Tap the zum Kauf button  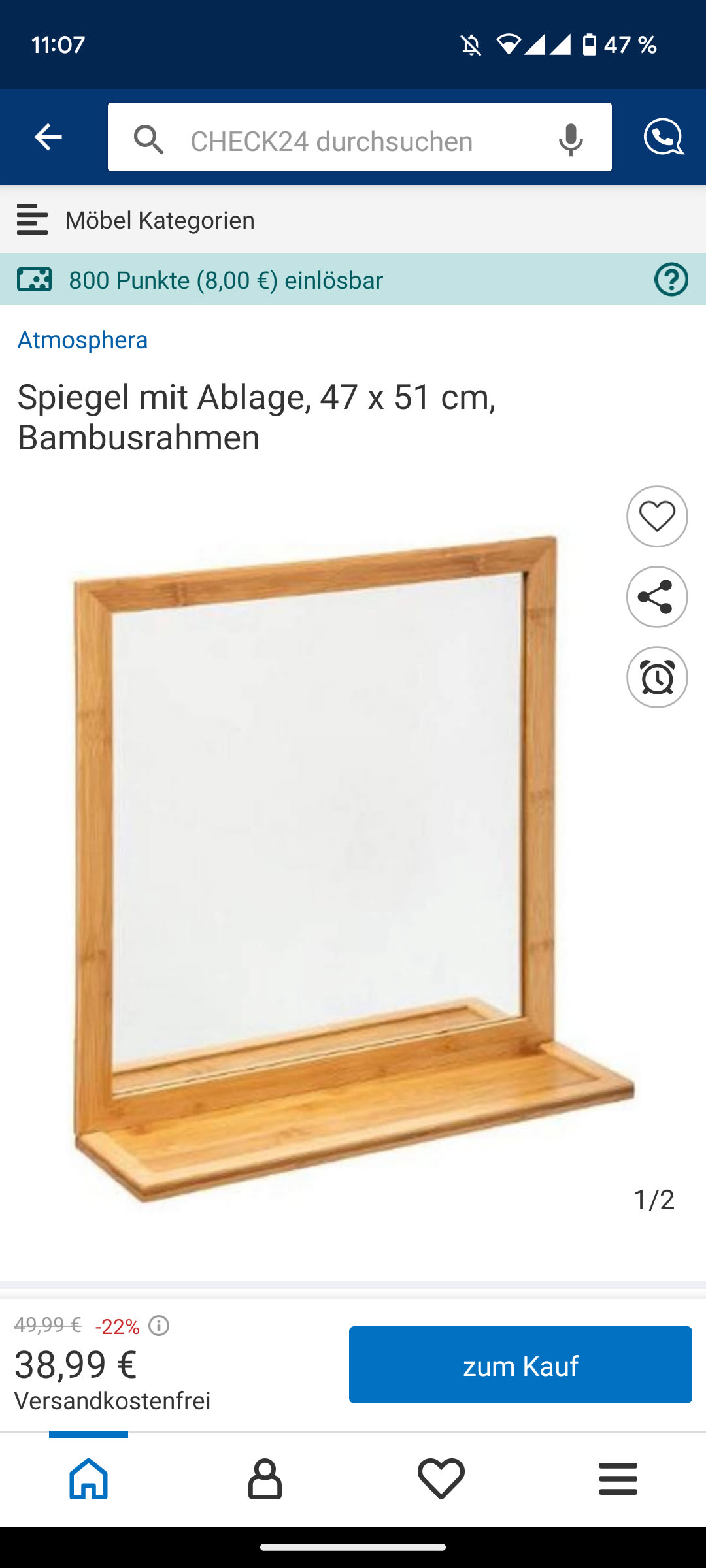[520, 1365]
